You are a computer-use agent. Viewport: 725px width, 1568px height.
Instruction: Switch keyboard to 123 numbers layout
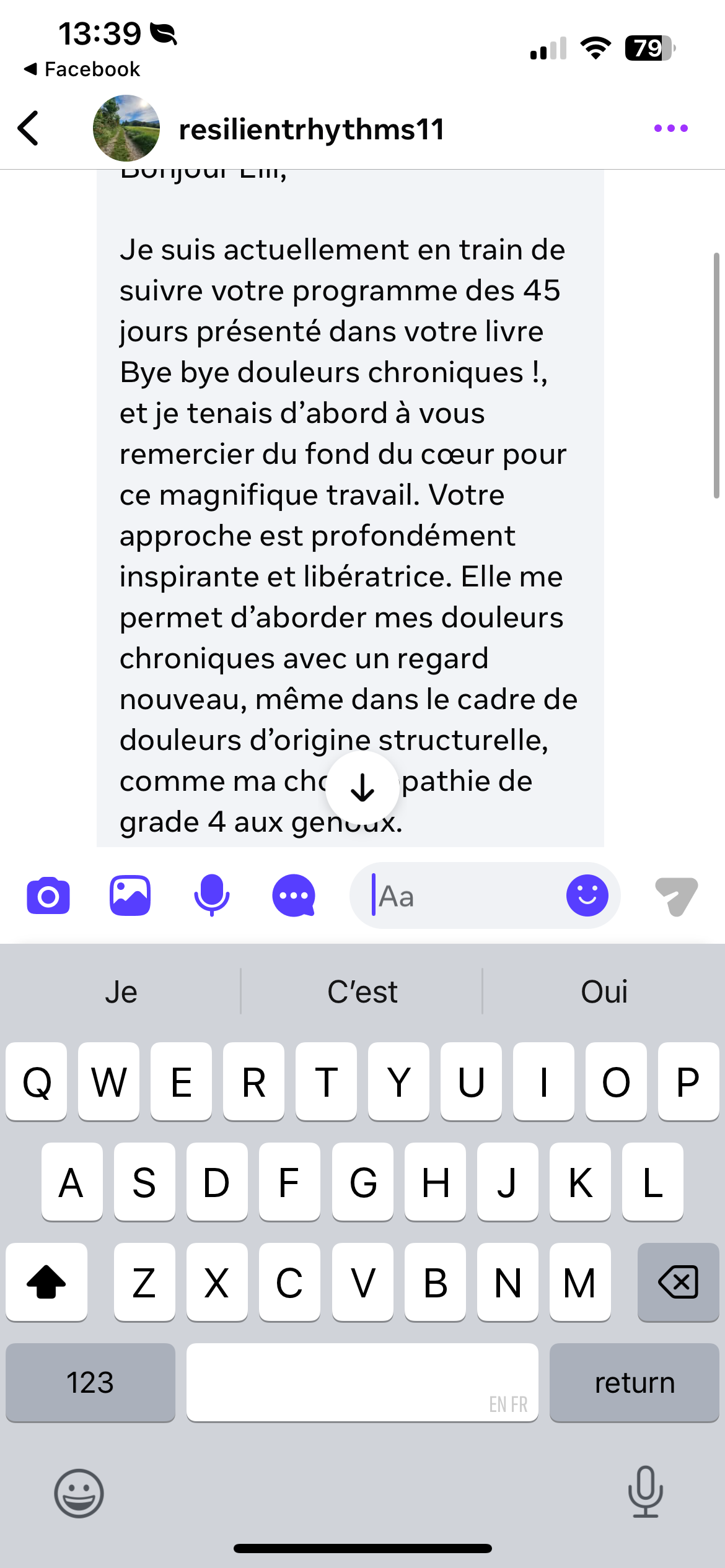point(90,1382)
